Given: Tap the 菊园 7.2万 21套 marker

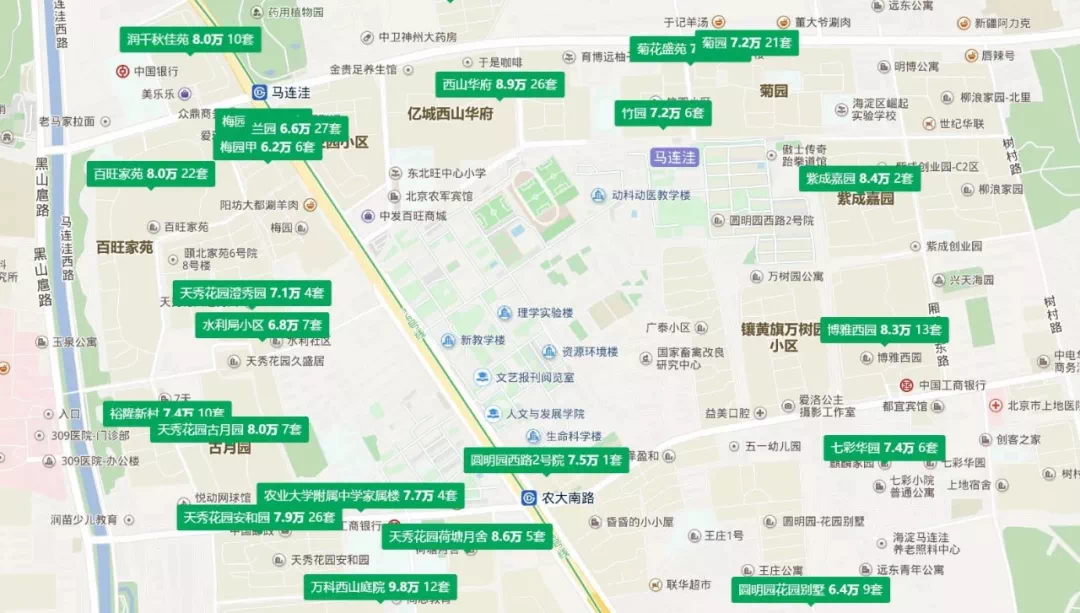Looking at the screenshot, I should [x=747, y=44].
